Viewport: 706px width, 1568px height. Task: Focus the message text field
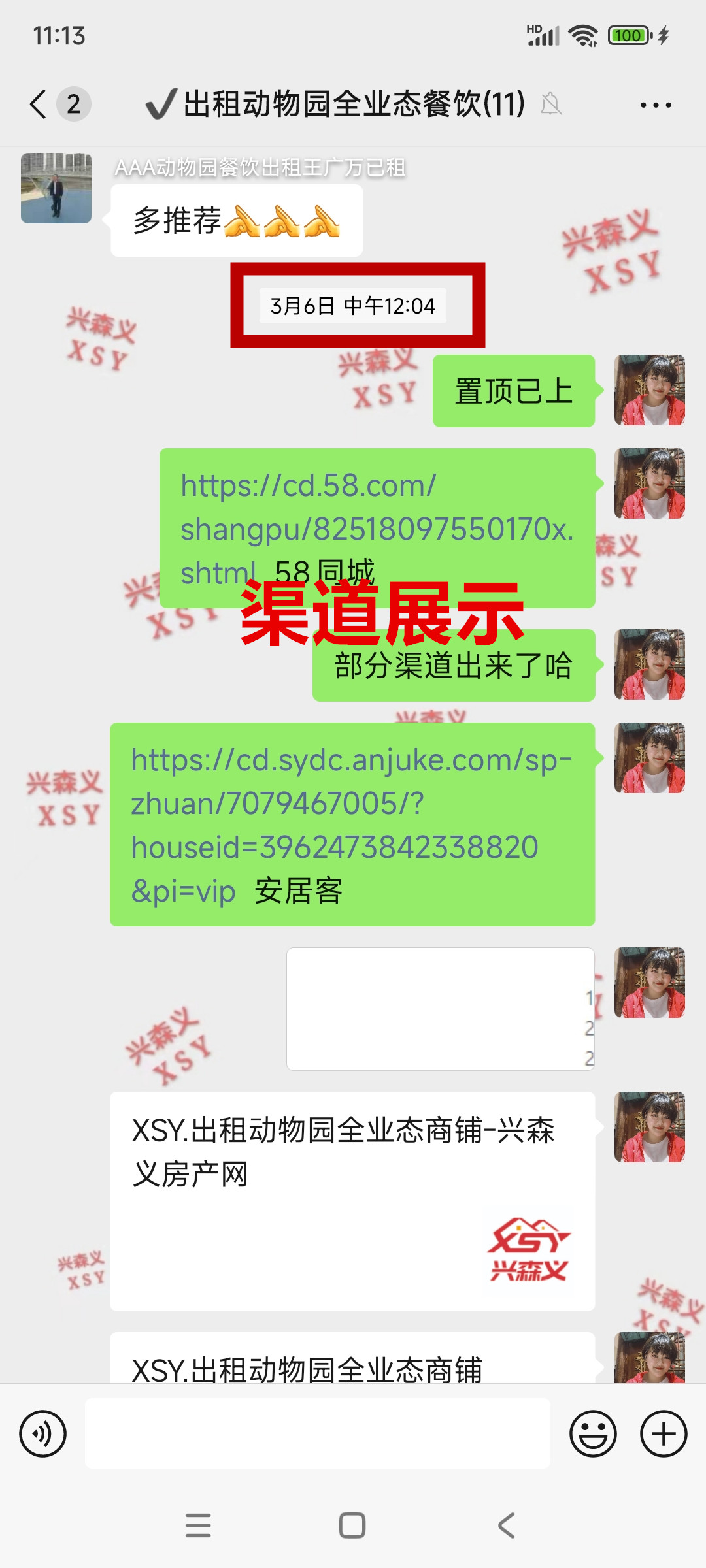coord(317,1434)
